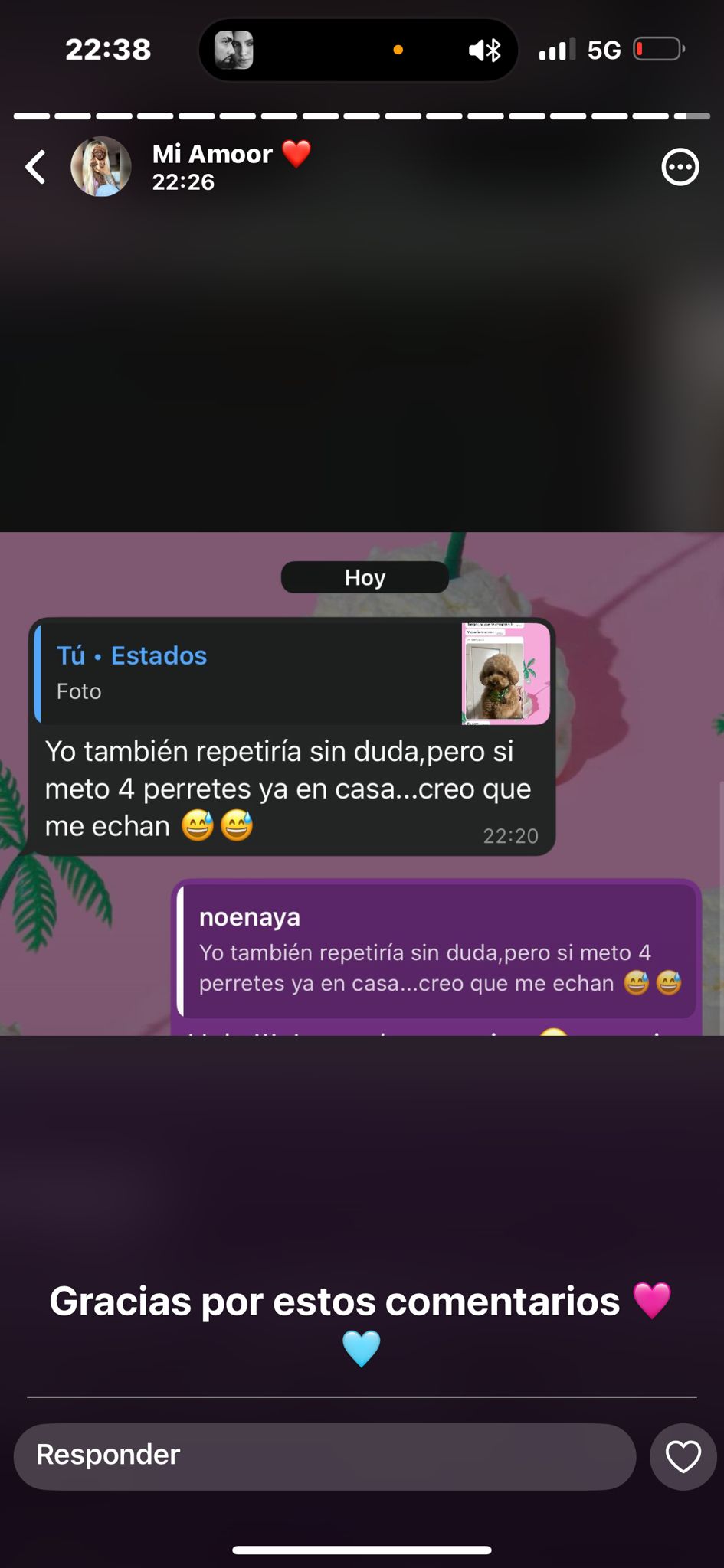Like this status with the heart
Image resolution: width=724 pixels, height=1568 pixels.
click(x=683, y=1456)
